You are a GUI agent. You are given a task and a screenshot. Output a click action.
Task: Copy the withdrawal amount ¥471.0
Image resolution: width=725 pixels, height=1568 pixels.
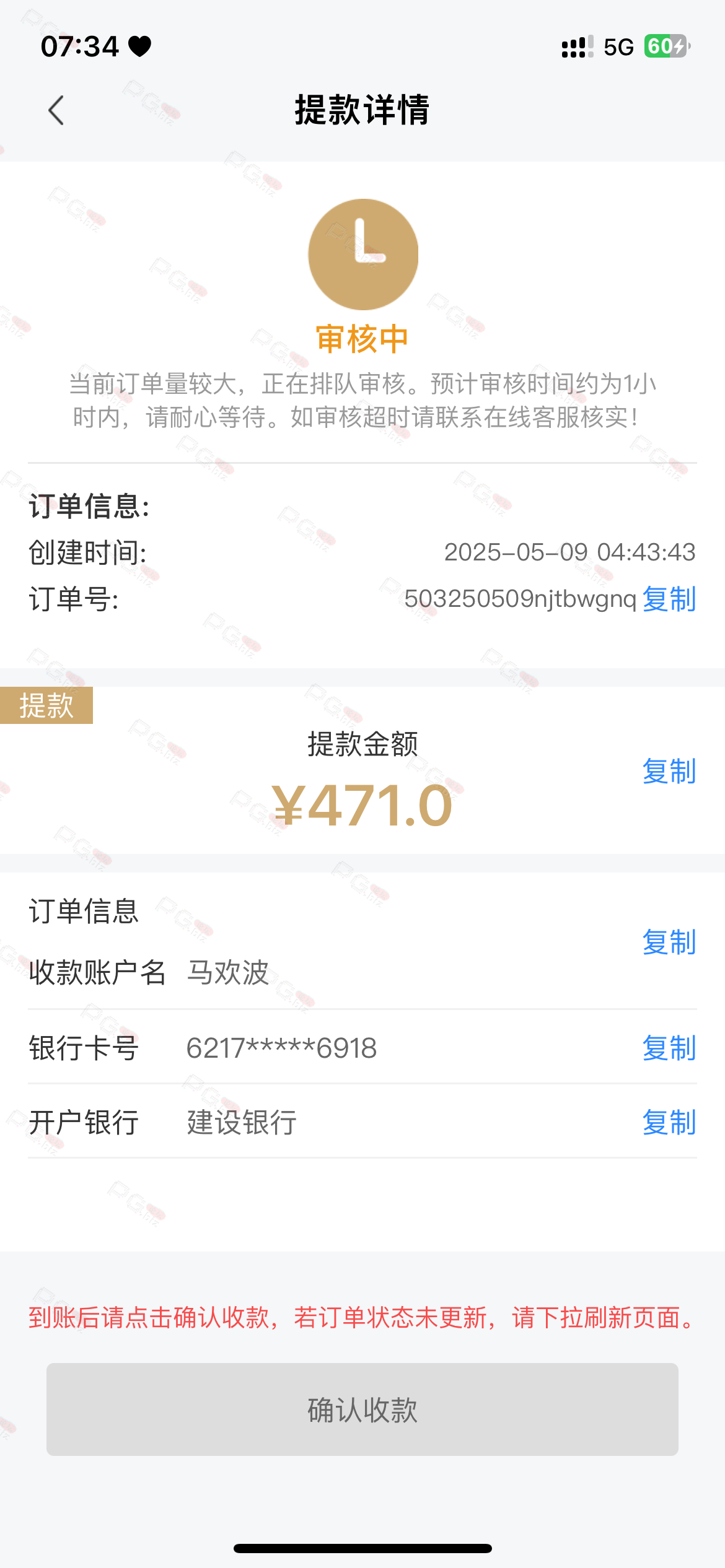(x=669, y=771)
